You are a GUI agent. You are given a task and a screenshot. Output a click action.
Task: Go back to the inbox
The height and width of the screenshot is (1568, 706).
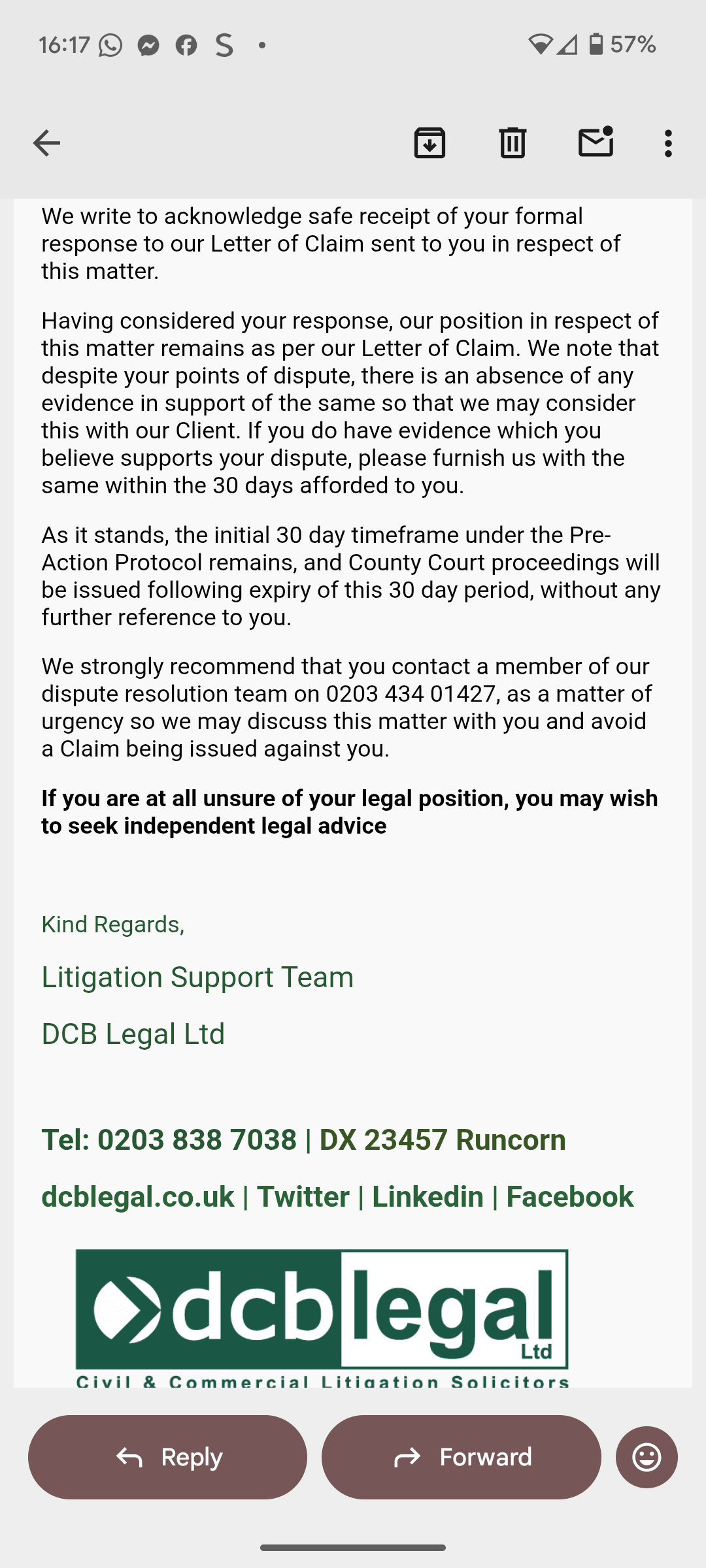46,143
